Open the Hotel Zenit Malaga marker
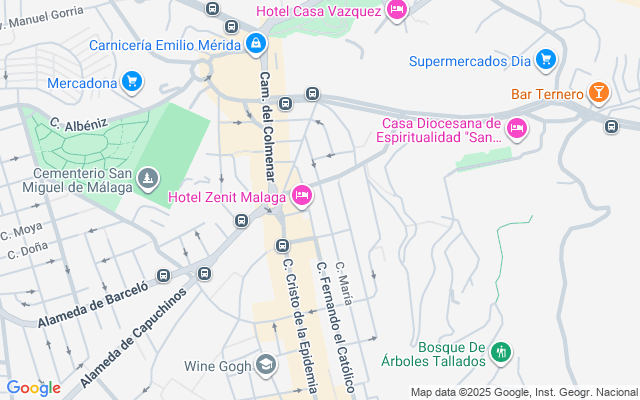The width and height of the screenshot is (640, 400). [x=301, y=195]
